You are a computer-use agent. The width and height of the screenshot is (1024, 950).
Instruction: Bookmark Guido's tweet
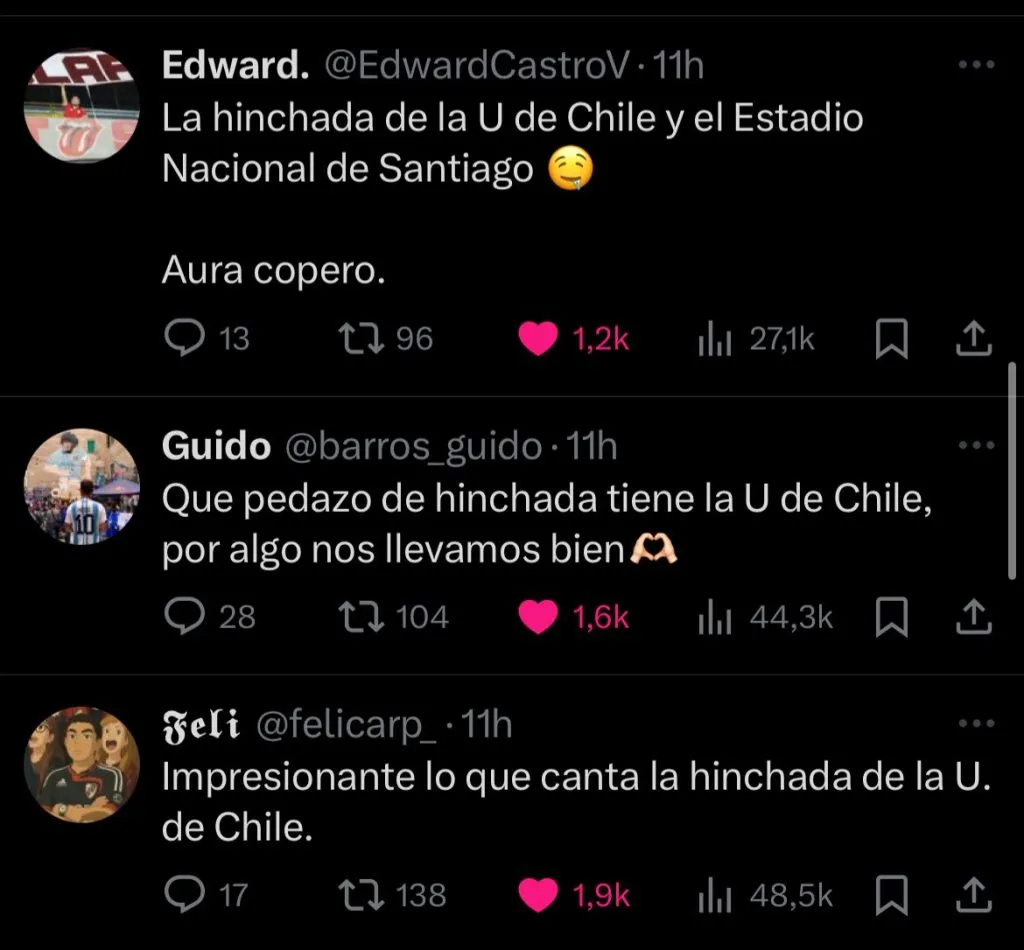coord(891,618)
